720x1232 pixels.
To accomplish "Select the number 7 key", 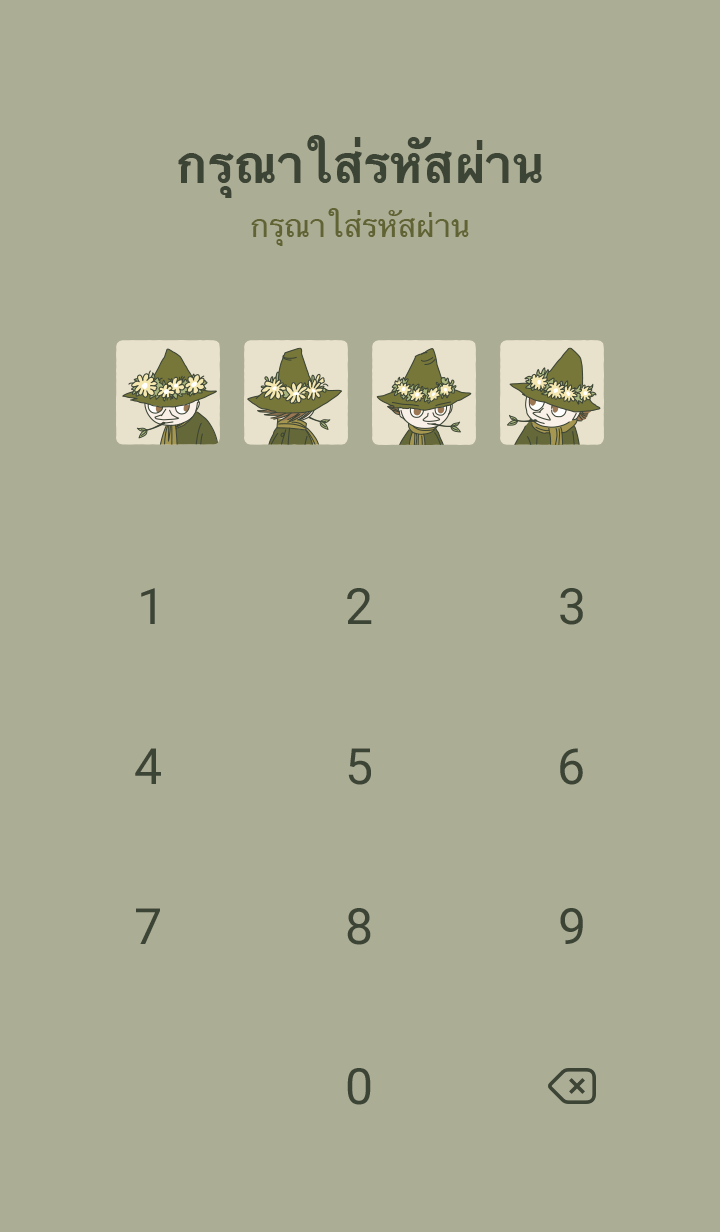I will 148,927.
